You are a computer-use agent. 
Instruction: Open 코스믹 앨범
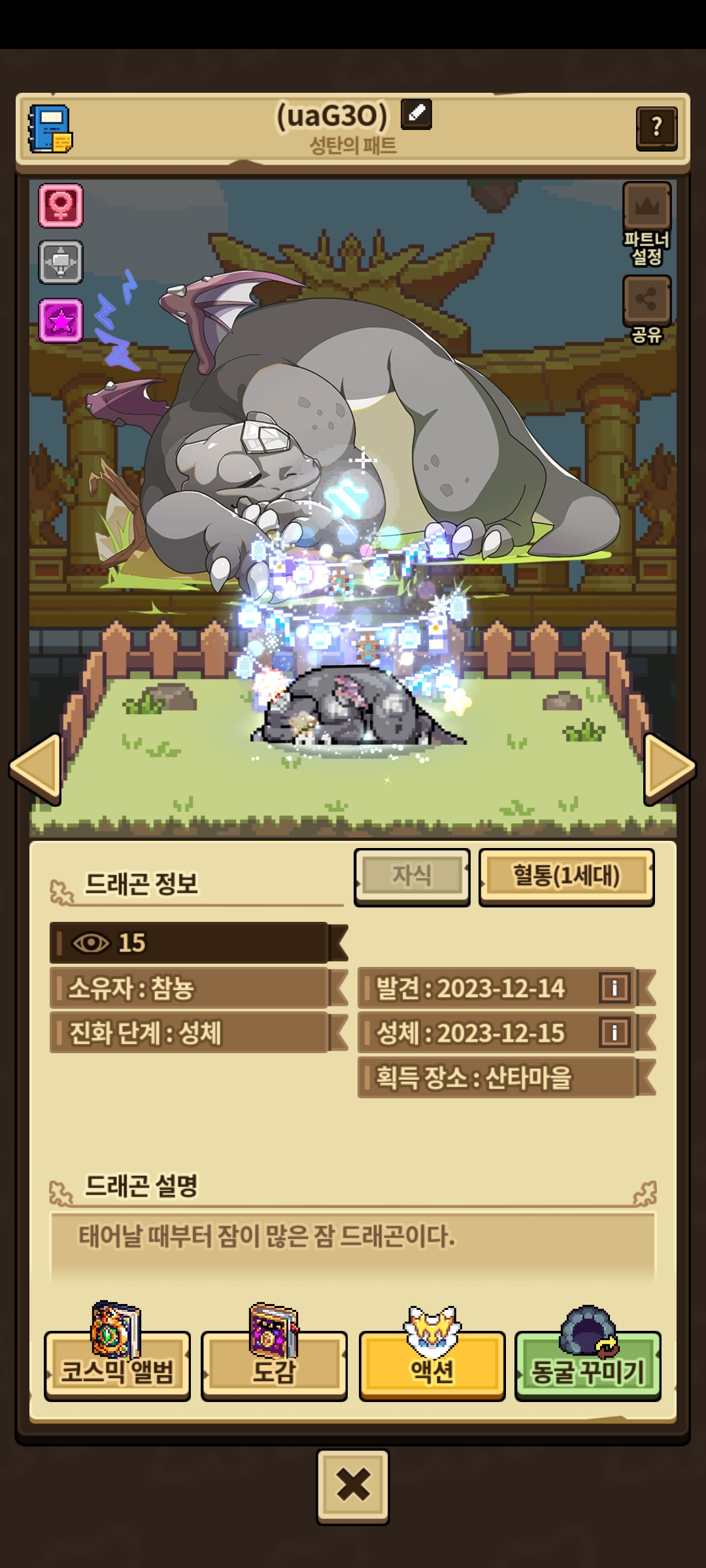[117, 1367]
